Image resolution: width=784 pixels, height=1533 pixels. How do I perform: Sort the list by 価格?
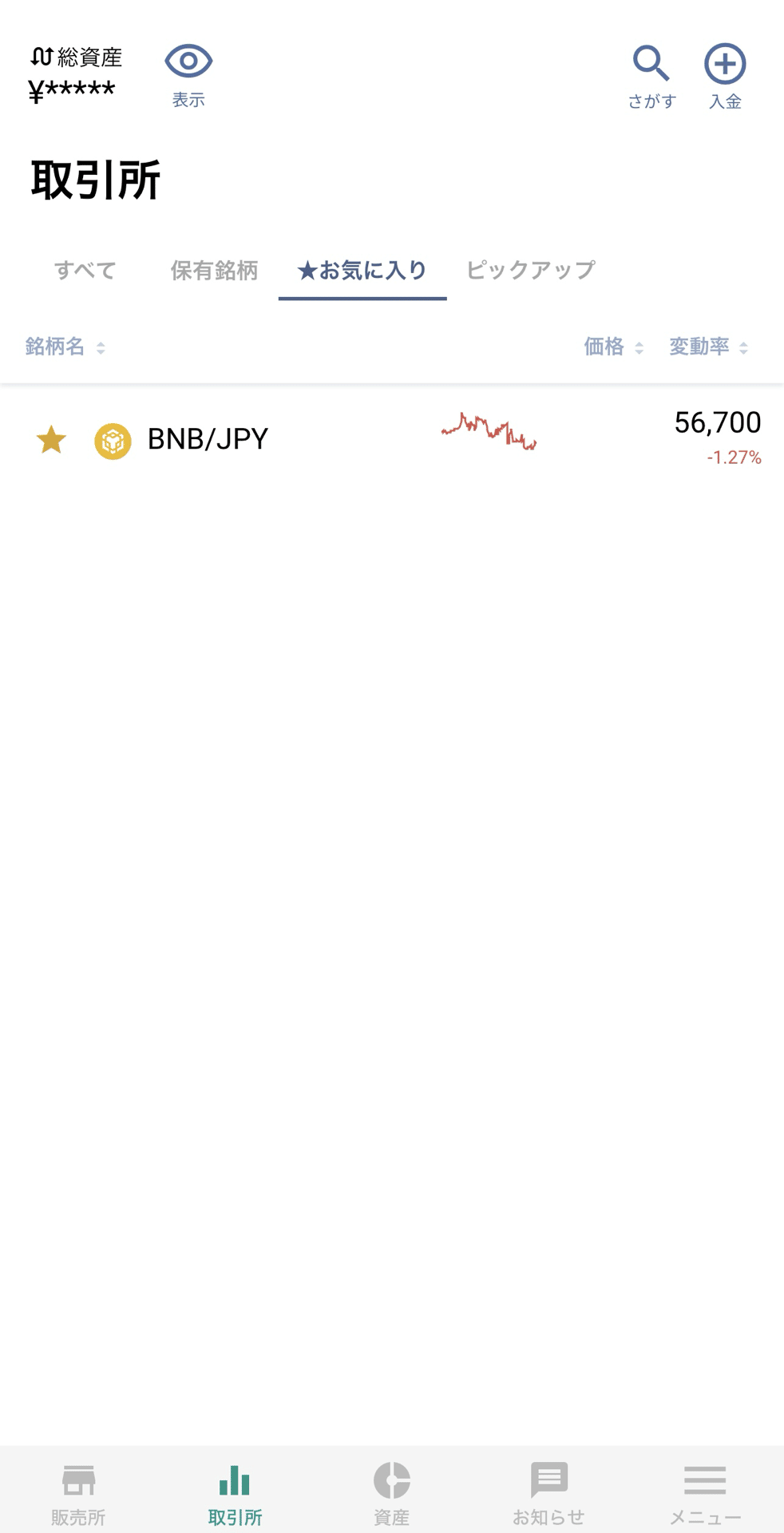(613, 347)
